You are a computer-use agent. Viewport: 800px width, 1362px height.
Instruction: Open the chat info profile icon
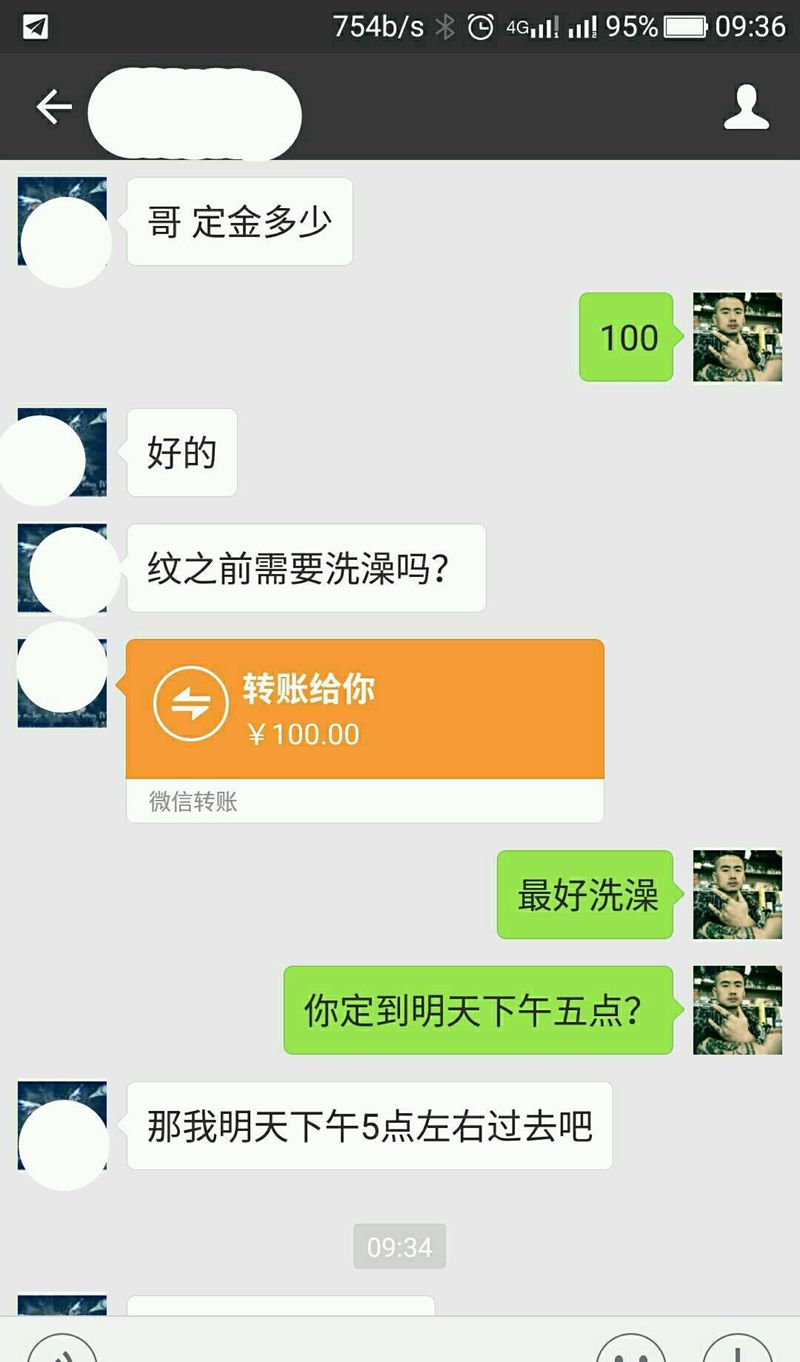[x=746, y=107]
